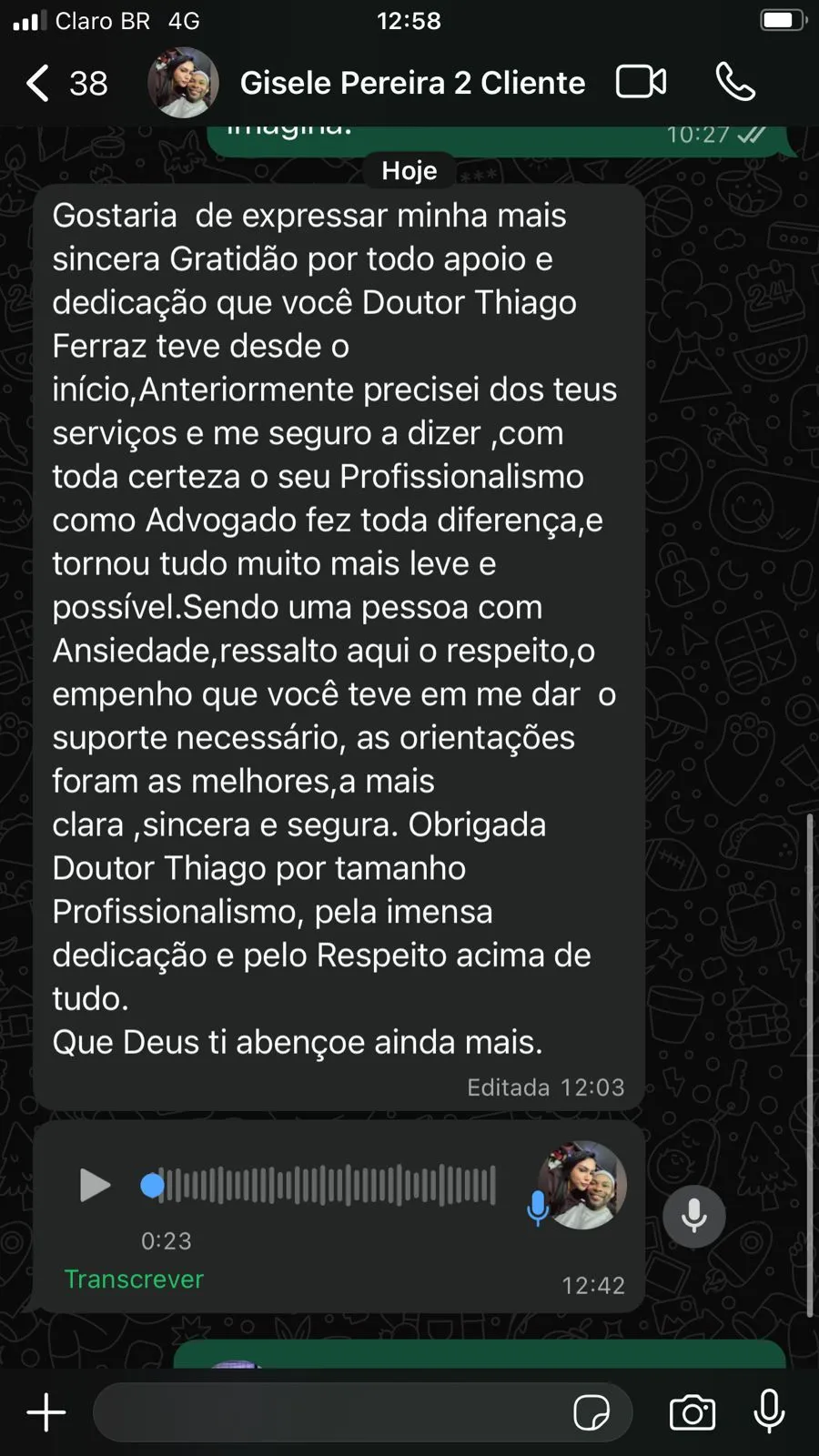Start a voice call
Image resolution: width=819 pixels, height=1456 pixels.
pos(735,82)
